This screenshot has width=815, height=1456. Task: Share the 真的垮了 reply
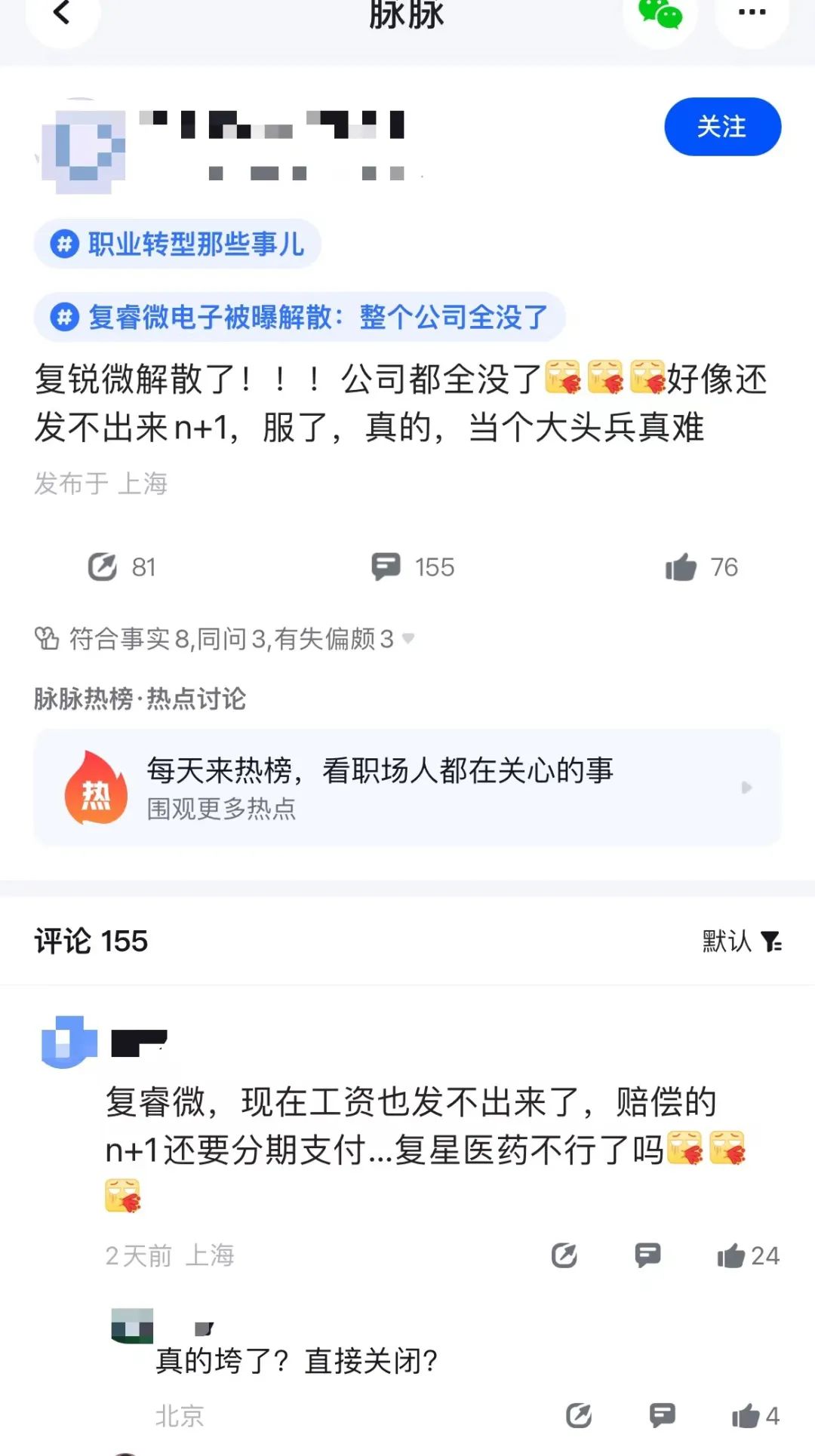[579, 1416]
